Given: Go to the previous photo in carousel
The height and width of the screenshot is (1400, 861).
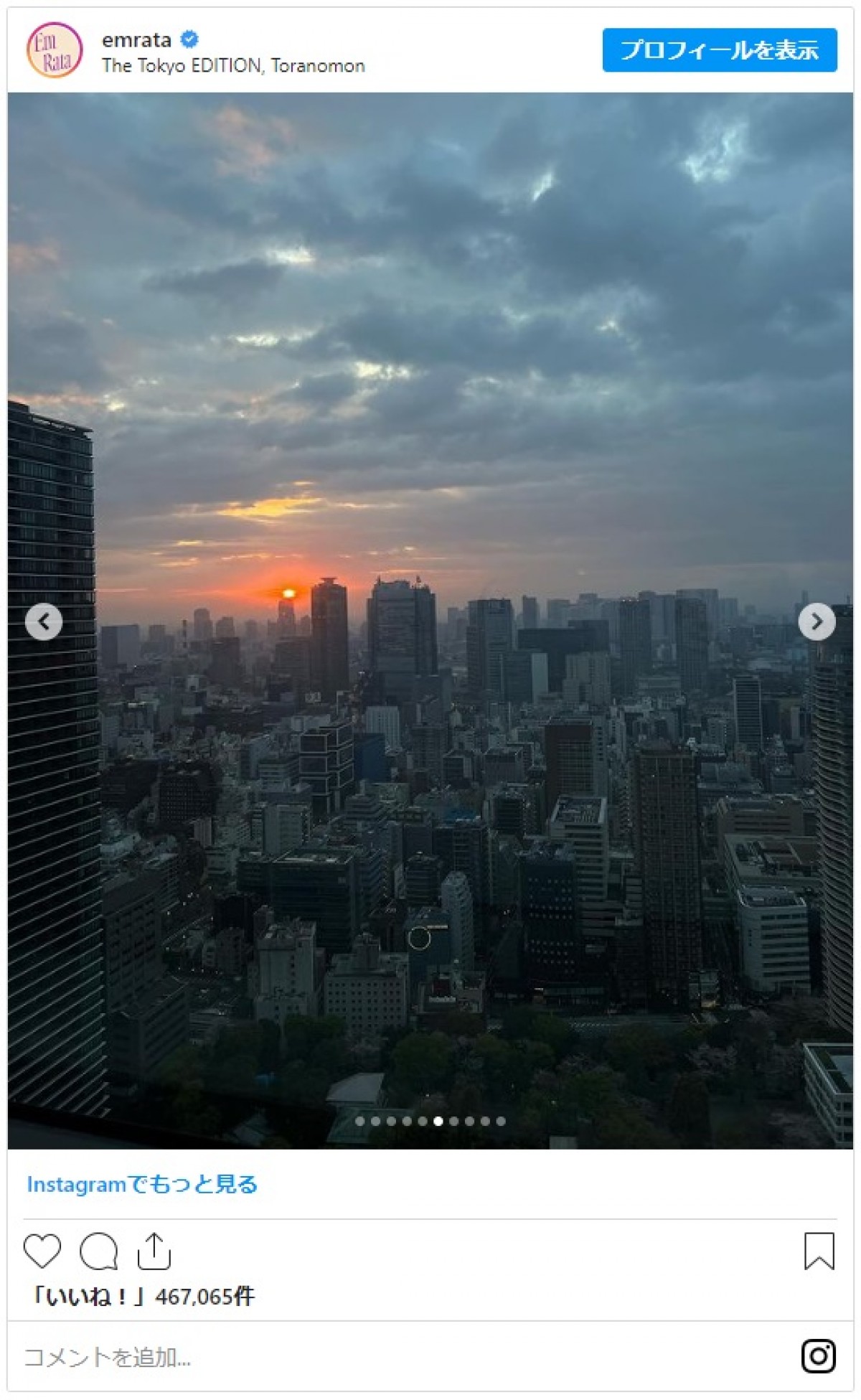Looking at the screenshot, I should [44, 621].
